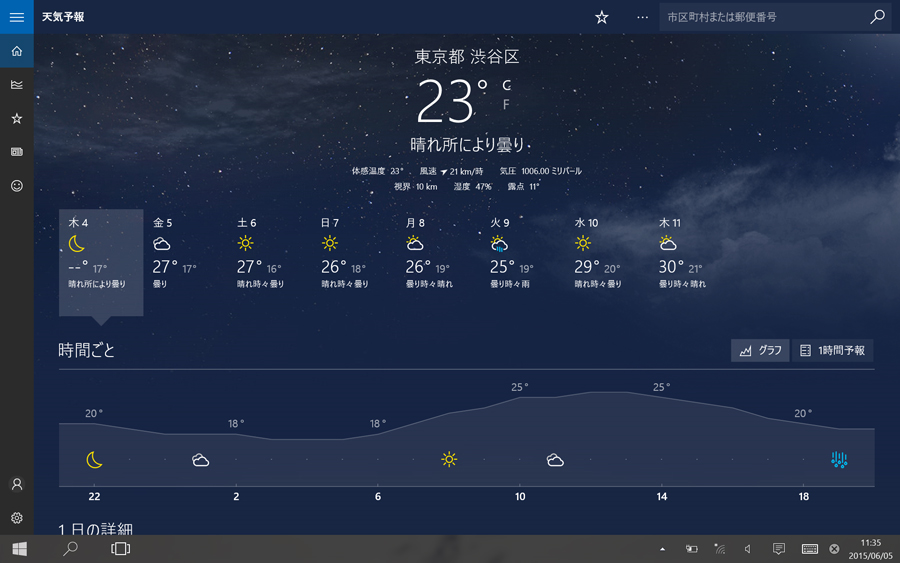Screen dimensions: 900x563
Task: Add location to favorites with top star
Action: (602, 17)
